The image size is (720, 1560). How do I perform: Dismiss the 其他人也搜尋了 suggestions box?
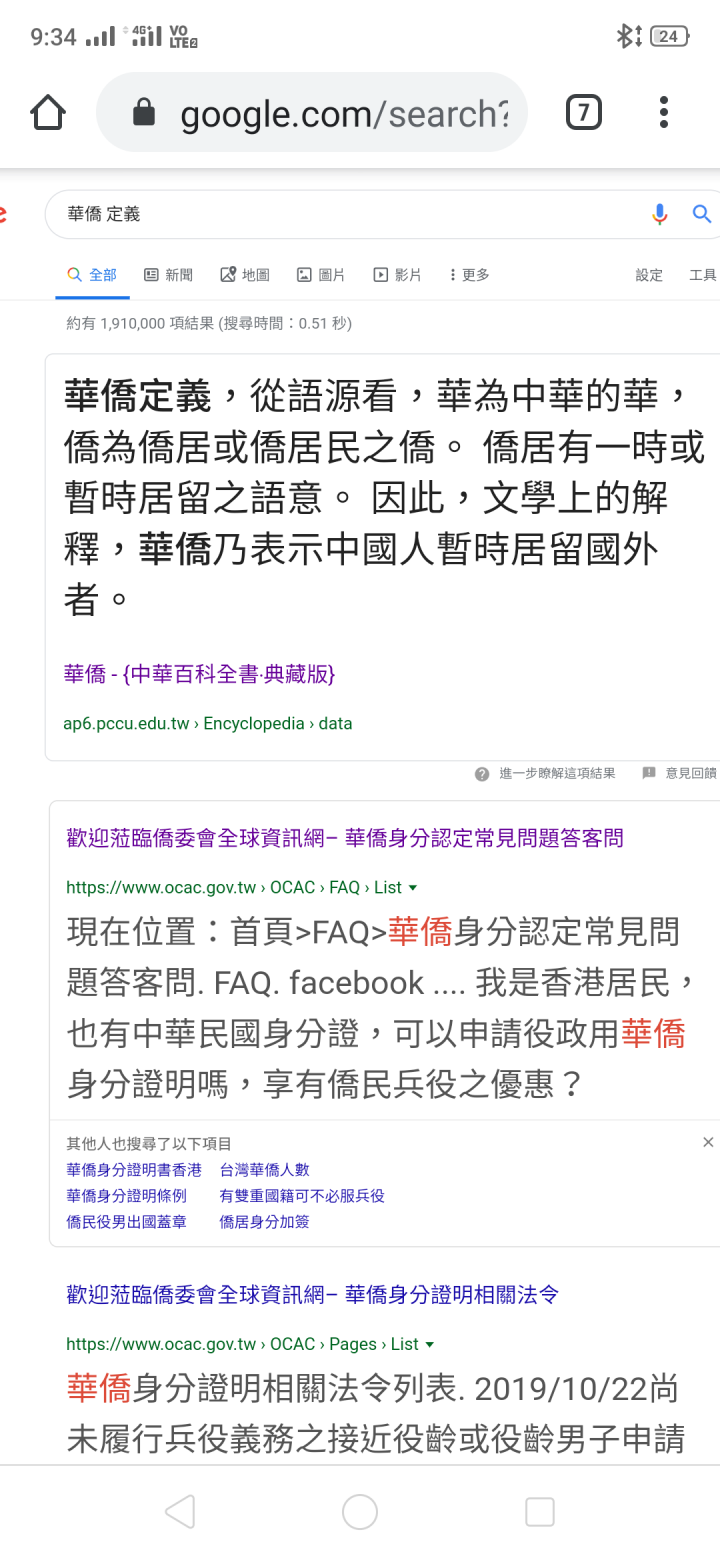click(x=708, y=1142)
